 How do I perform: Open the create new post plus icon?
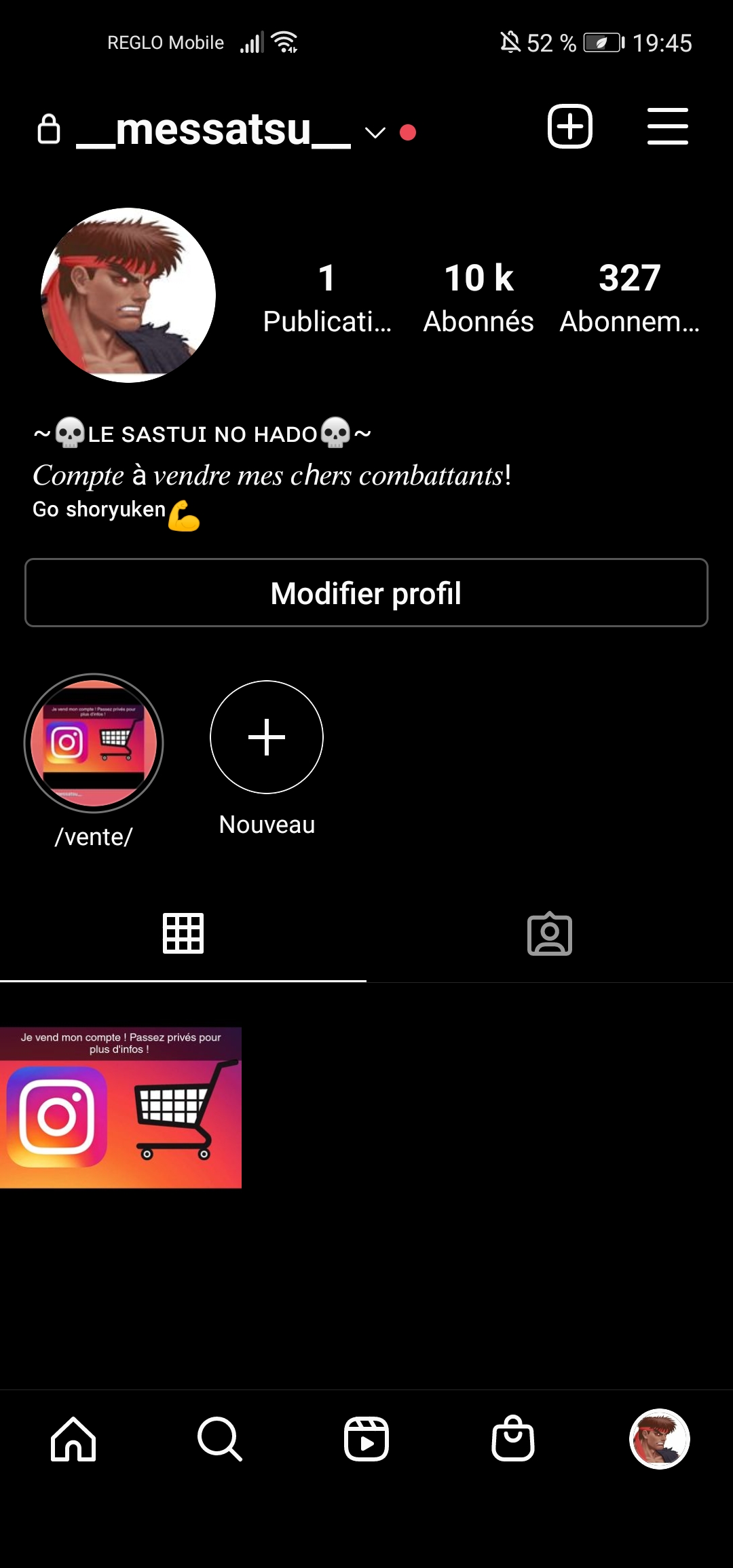tap(569, 127)
